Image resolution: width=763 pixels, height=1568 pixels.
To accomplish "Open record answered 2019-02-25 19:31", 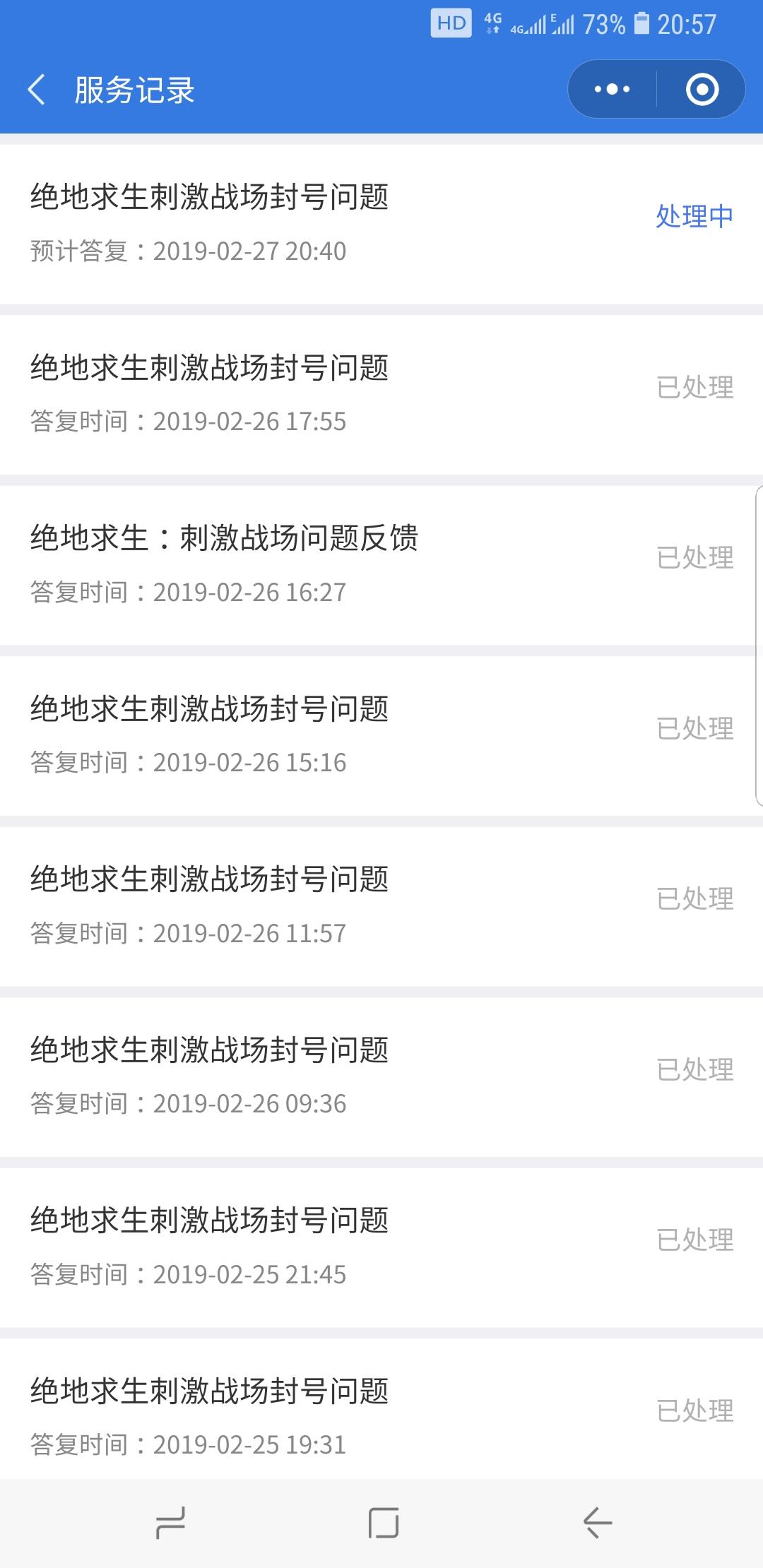I will click(381, 1409).
